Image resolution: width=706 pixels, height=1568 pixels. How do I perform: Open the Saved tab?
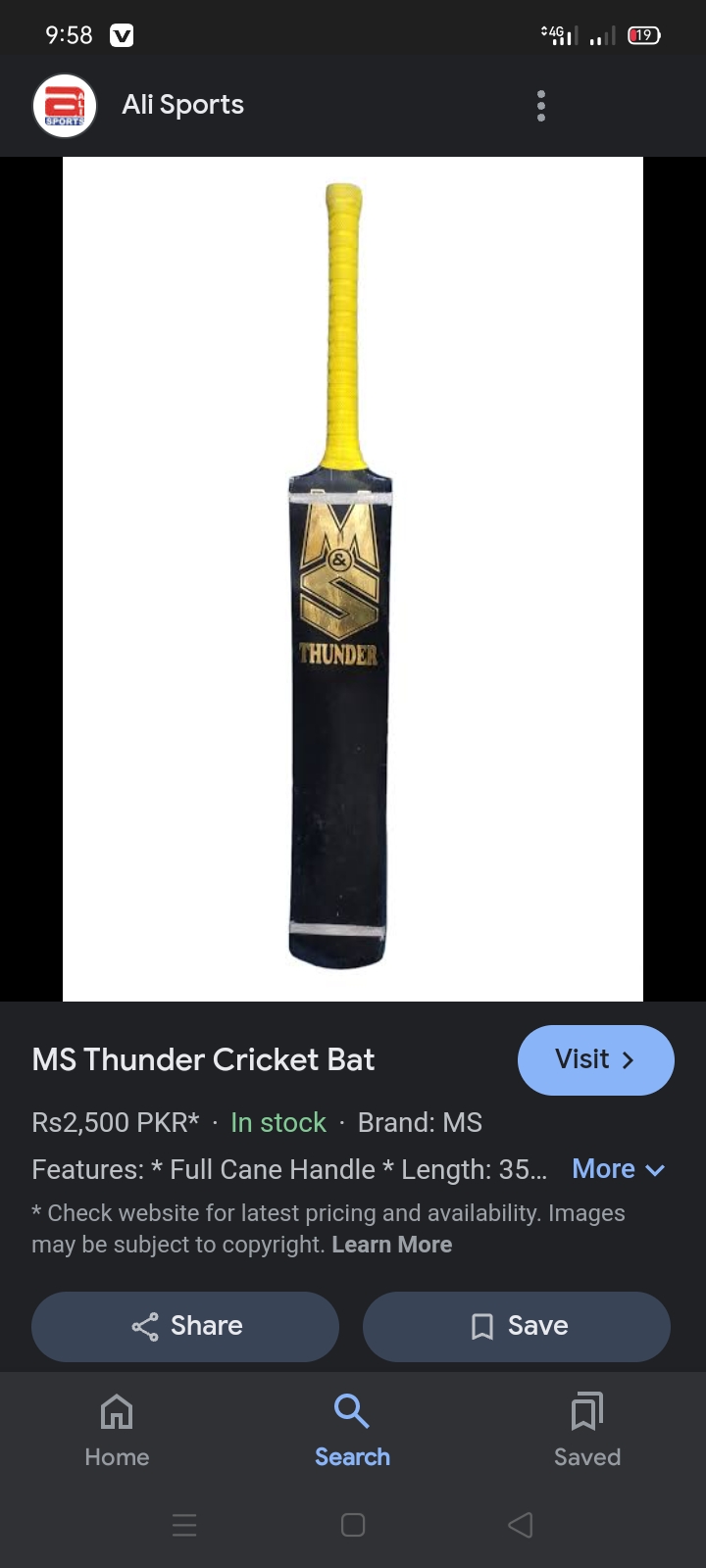586,1430
